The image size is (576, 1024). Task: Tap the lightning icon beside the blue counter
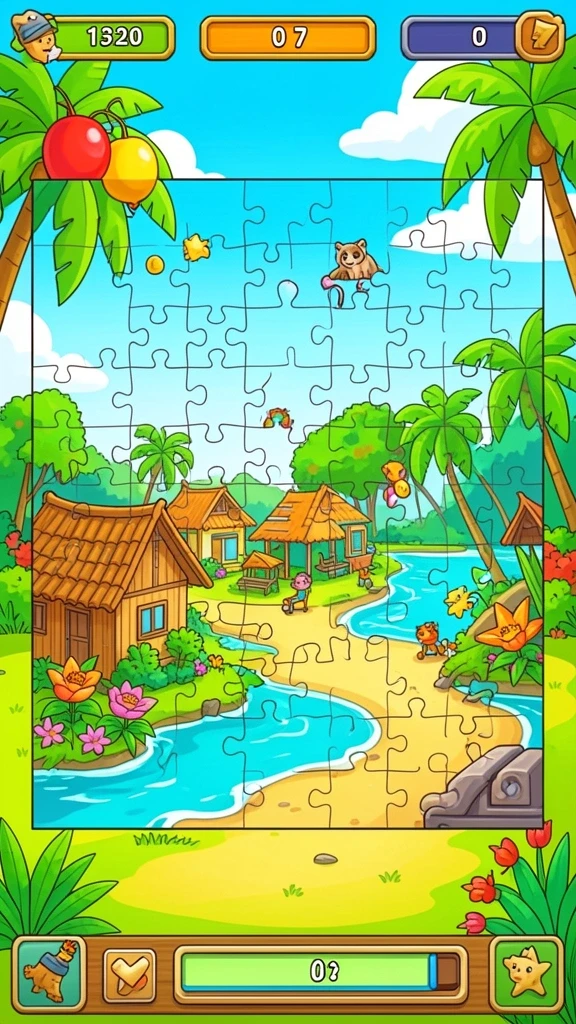click(x=540, y=37)
